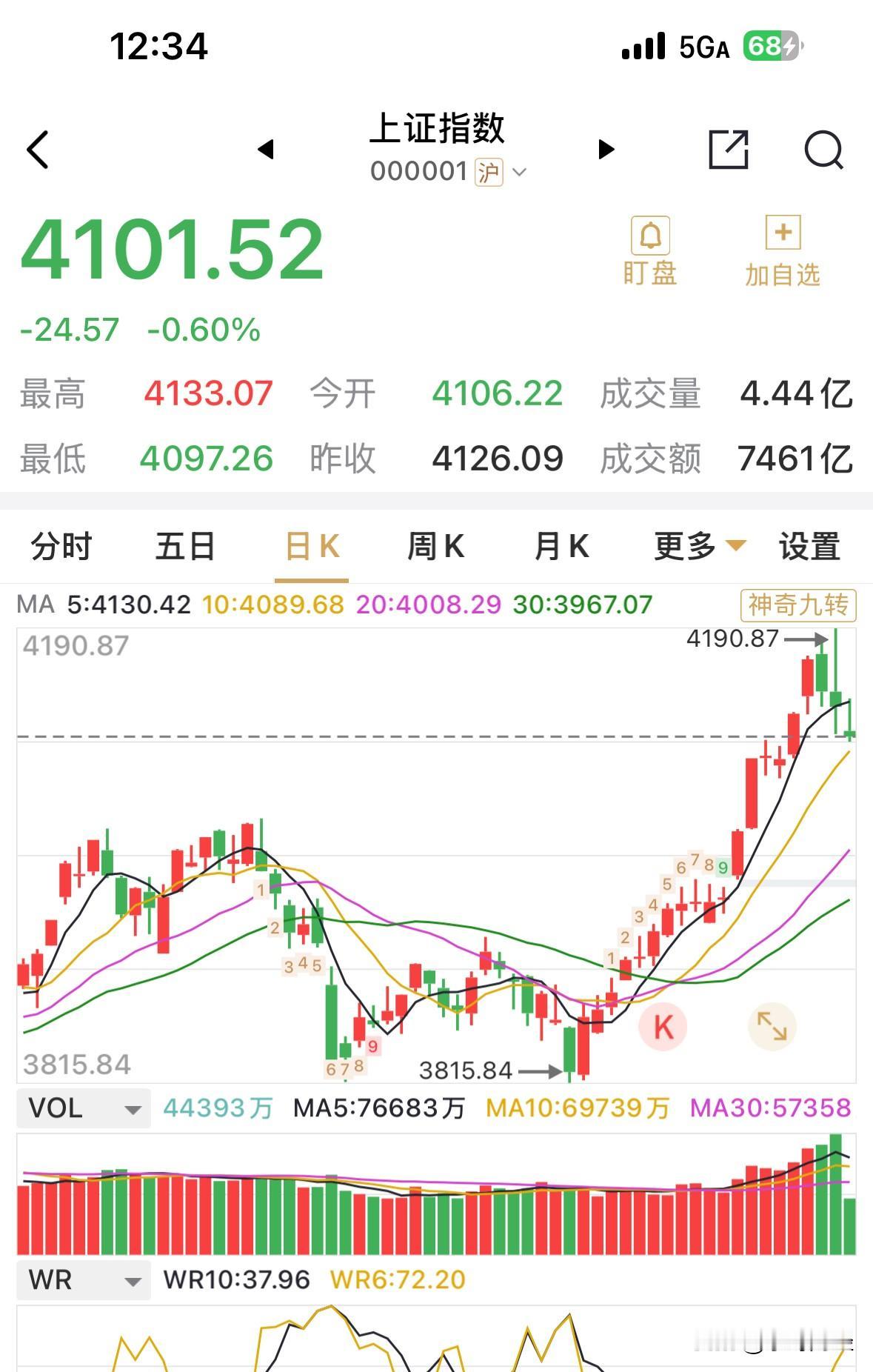Tap the search magnifier icon
873x1372 pixels.
pos(824,149)
